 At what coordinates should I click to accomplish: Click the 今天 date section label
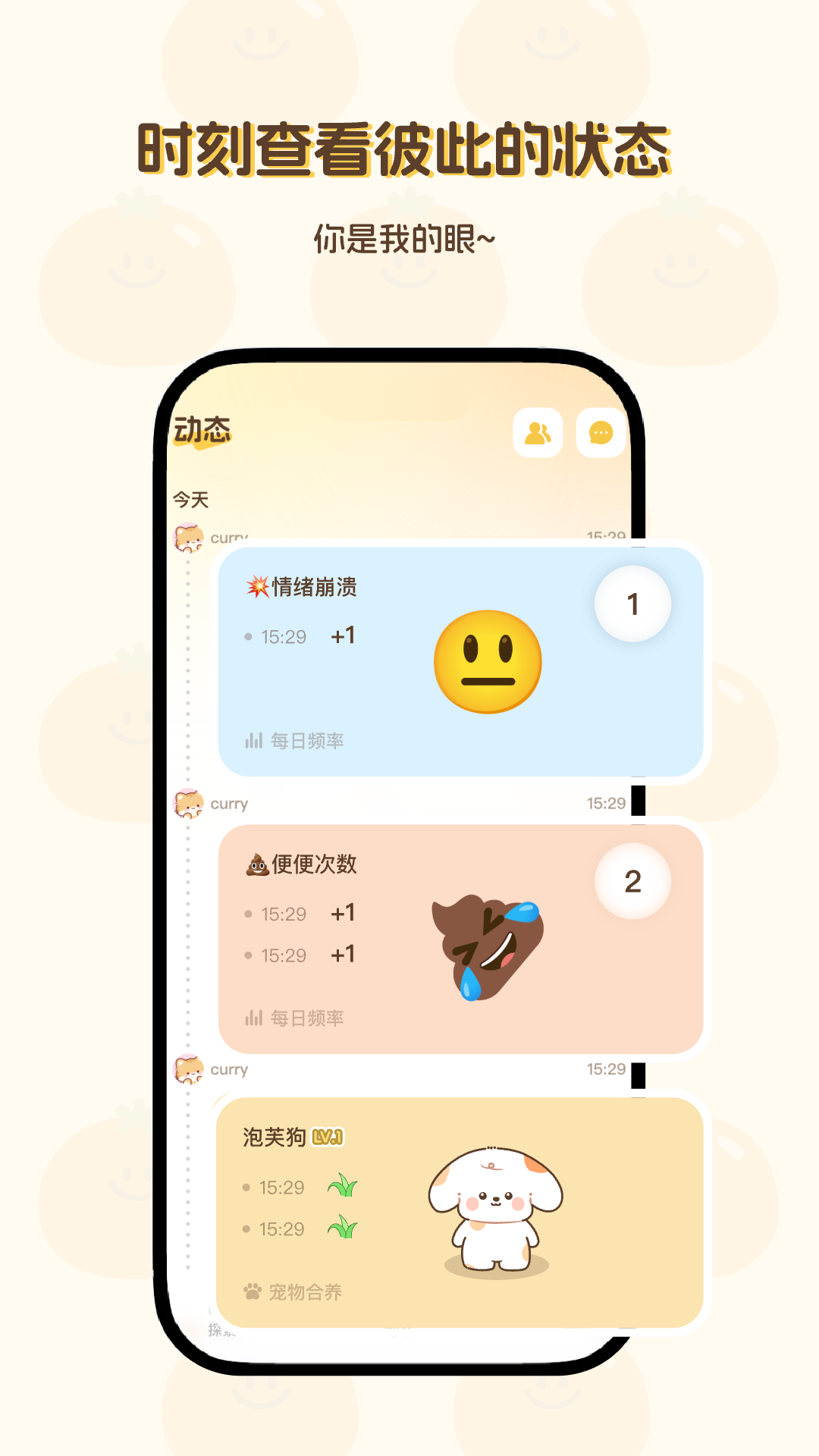[x=190, y=499]
